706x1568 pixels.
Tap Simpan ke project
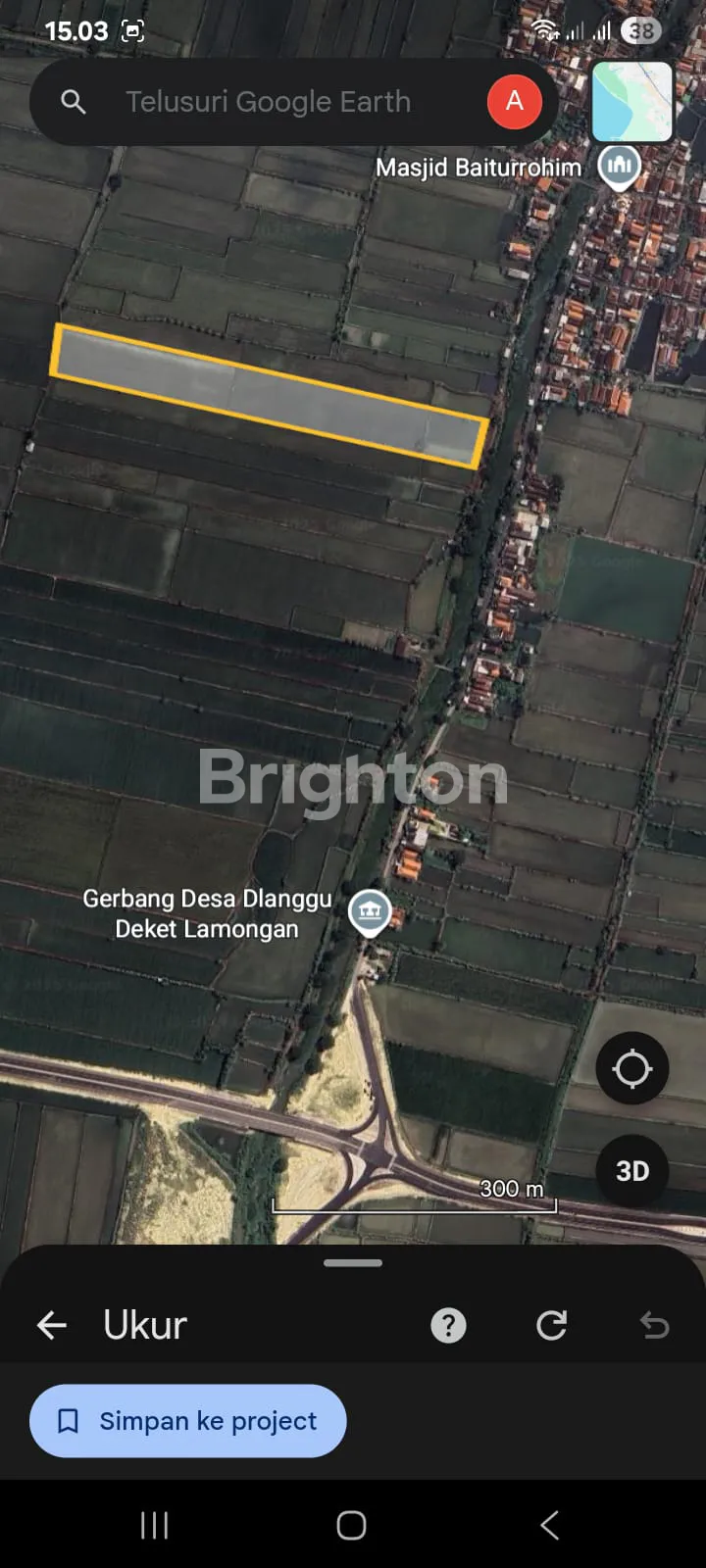[x=188, y=1421]
